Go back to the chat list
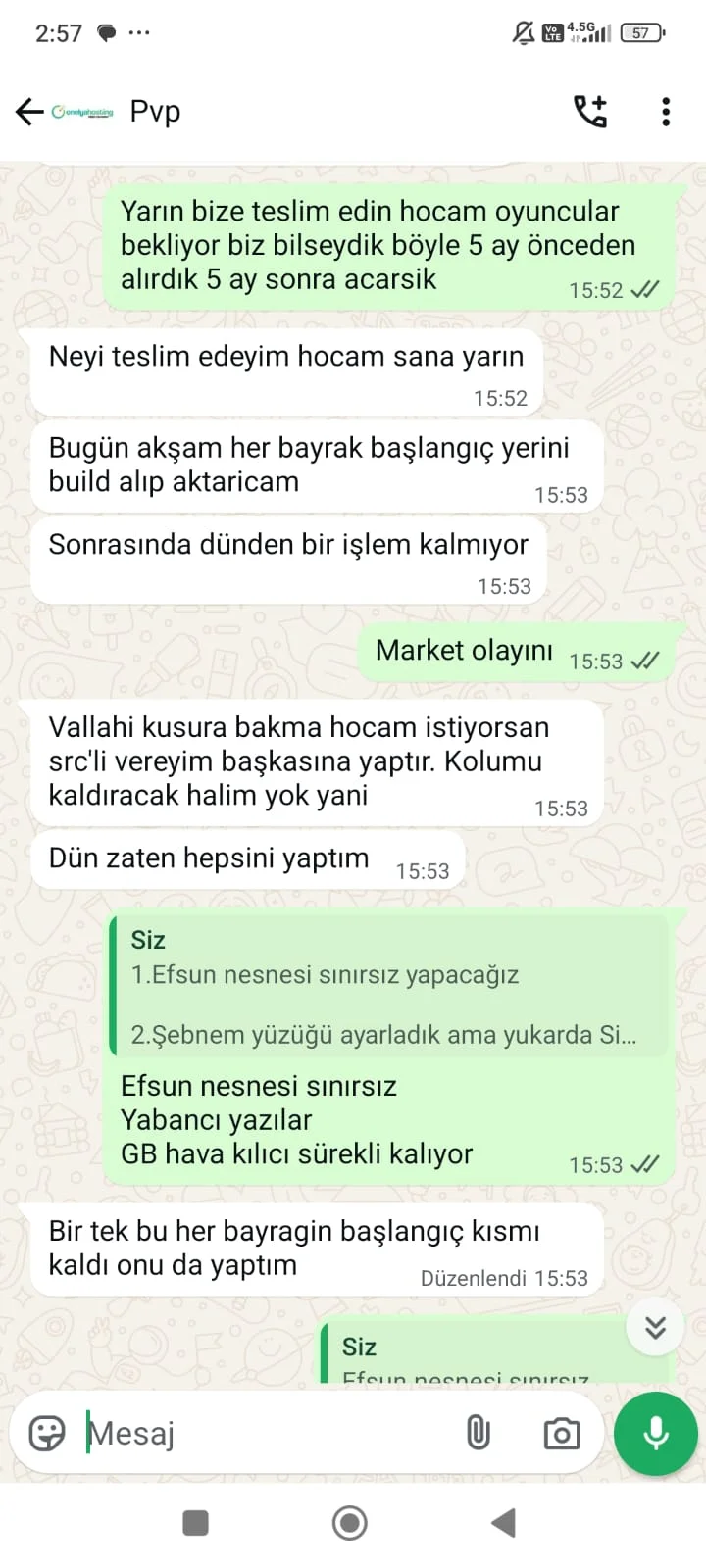Image resolution: width=706 pixels, height=1568 pixels. [29, 112]
